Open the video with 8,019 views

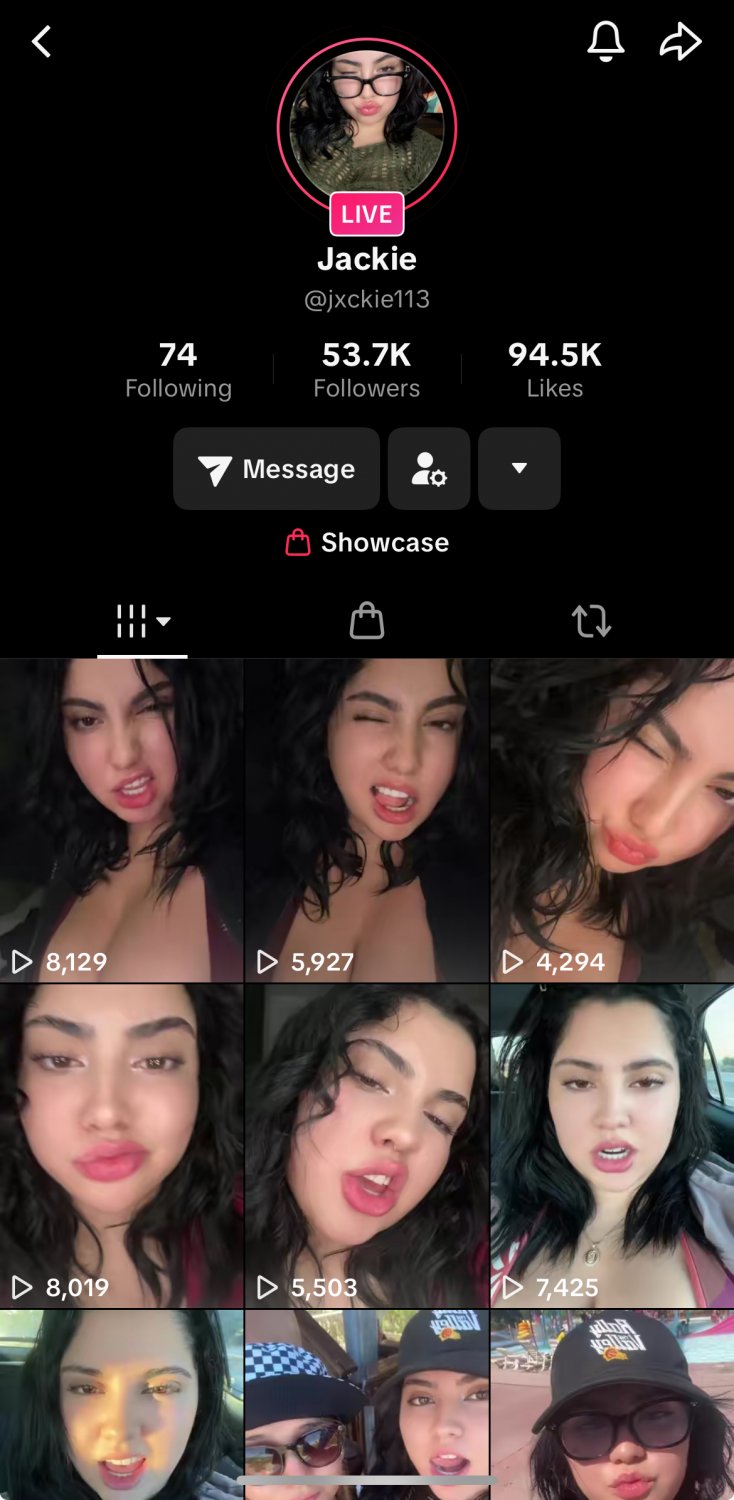coord(121,1146)
